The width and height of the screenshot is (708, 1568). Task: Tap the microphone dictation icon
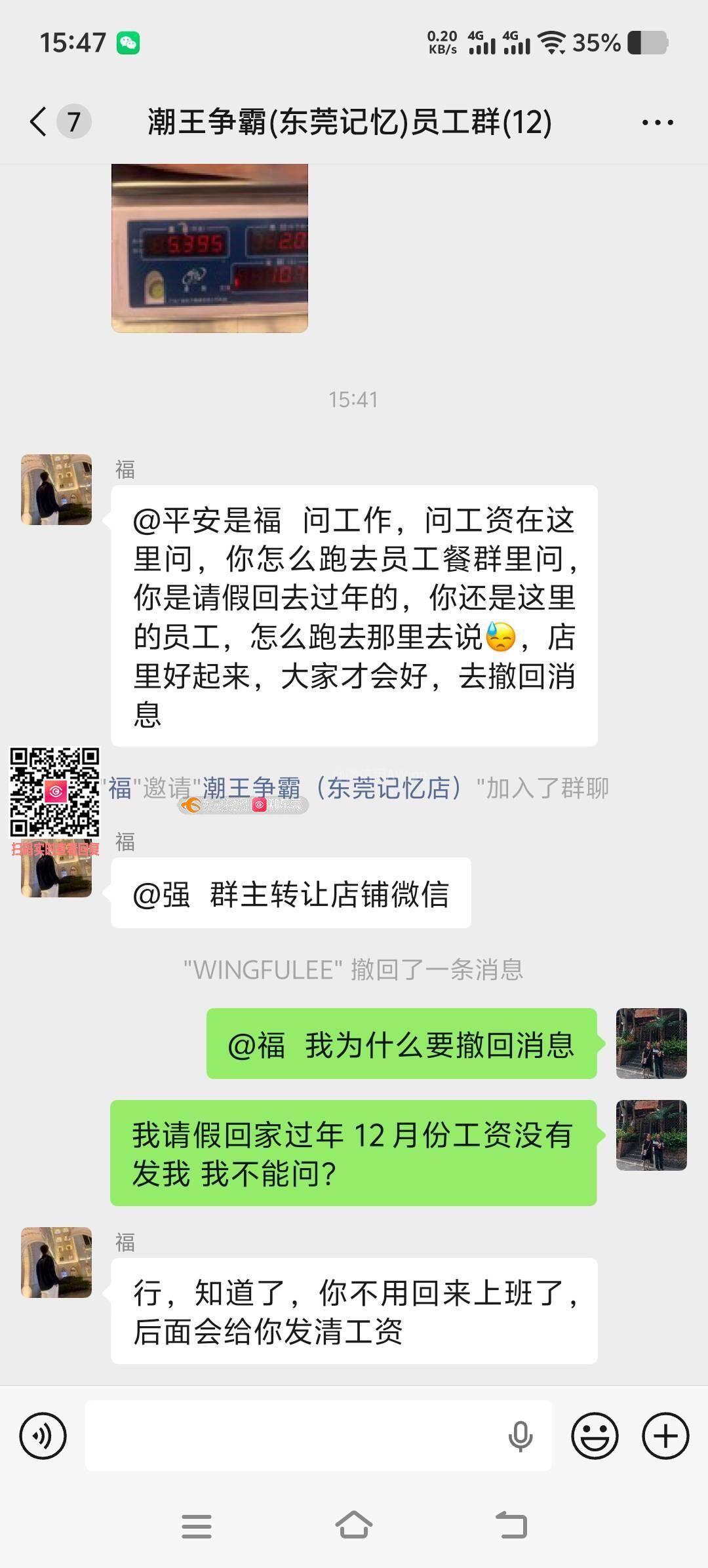point(520,1436)
